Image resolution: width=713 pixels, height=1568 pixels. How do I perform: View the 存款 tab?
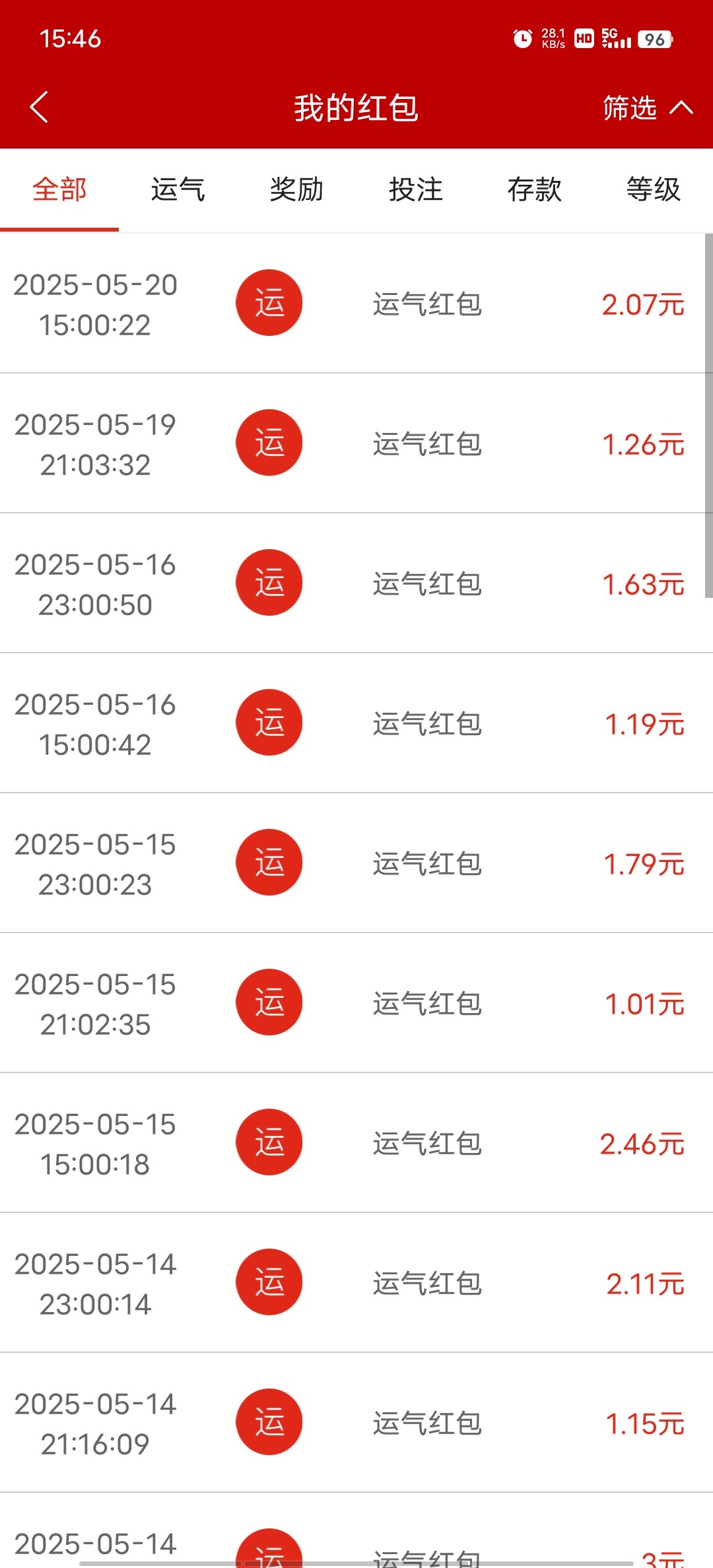[535, 190]
